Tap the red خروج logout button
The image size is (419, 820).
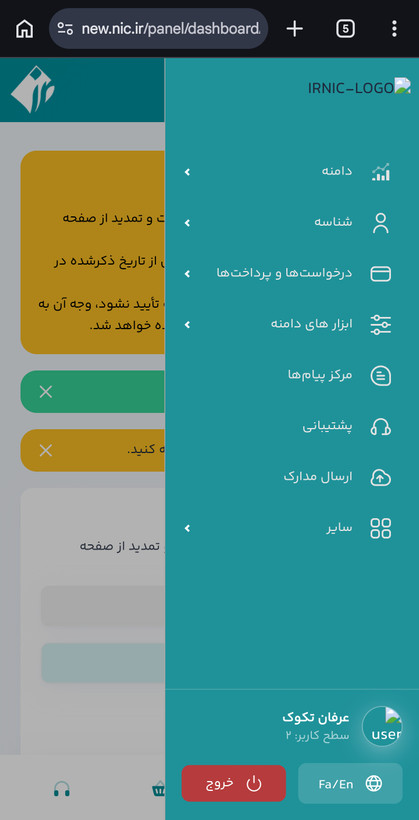point(234,783)
